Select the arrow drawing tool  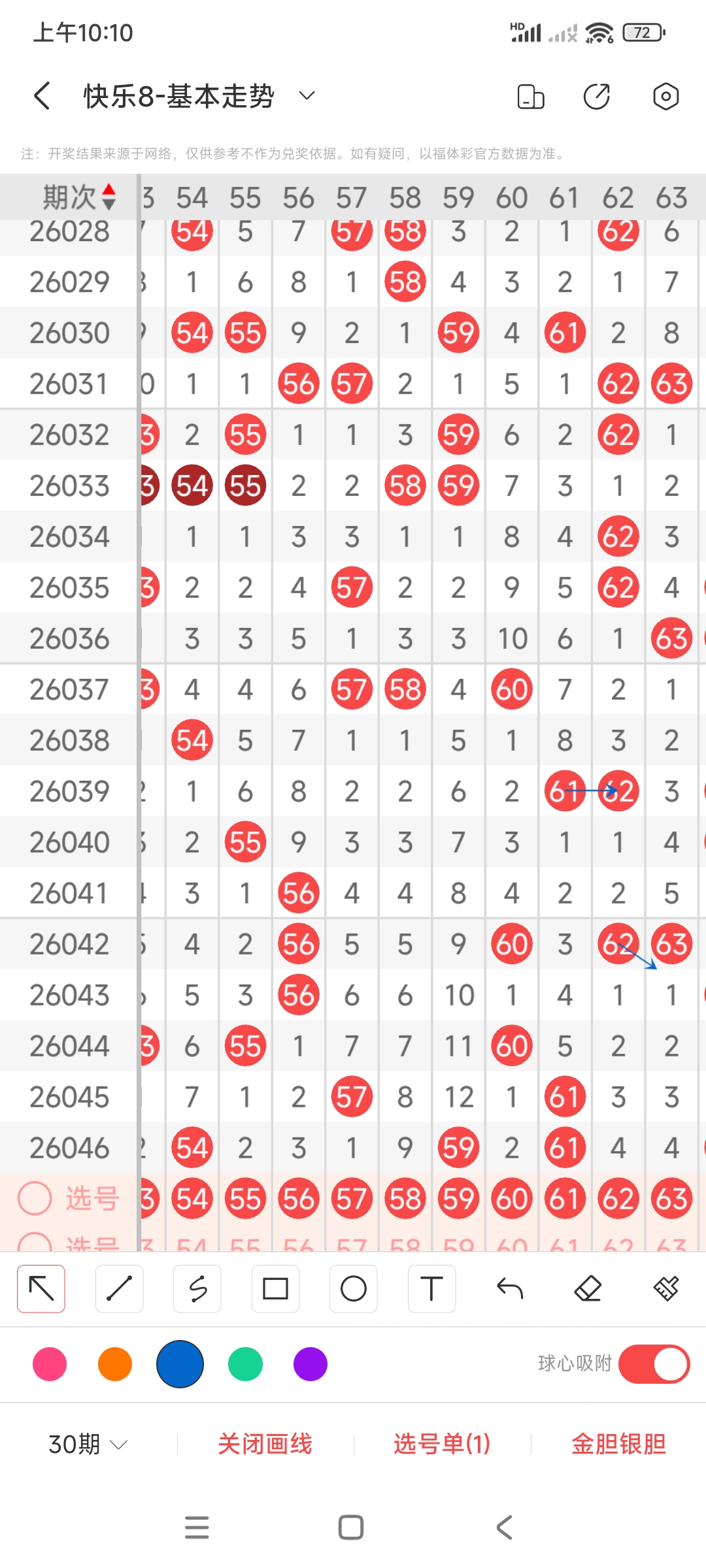coord(41,1289)
